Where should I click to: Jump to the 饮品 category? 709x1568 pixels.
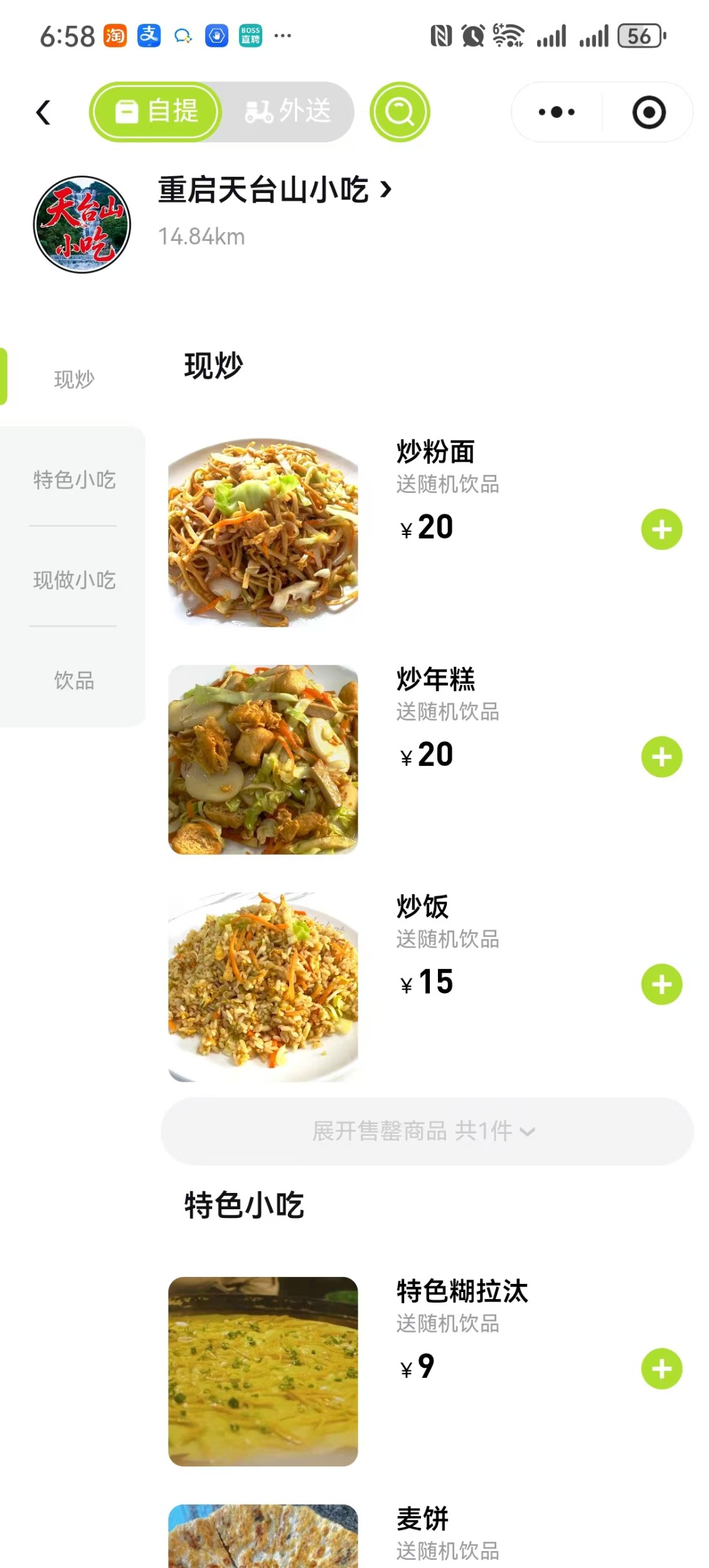[74, 681]
